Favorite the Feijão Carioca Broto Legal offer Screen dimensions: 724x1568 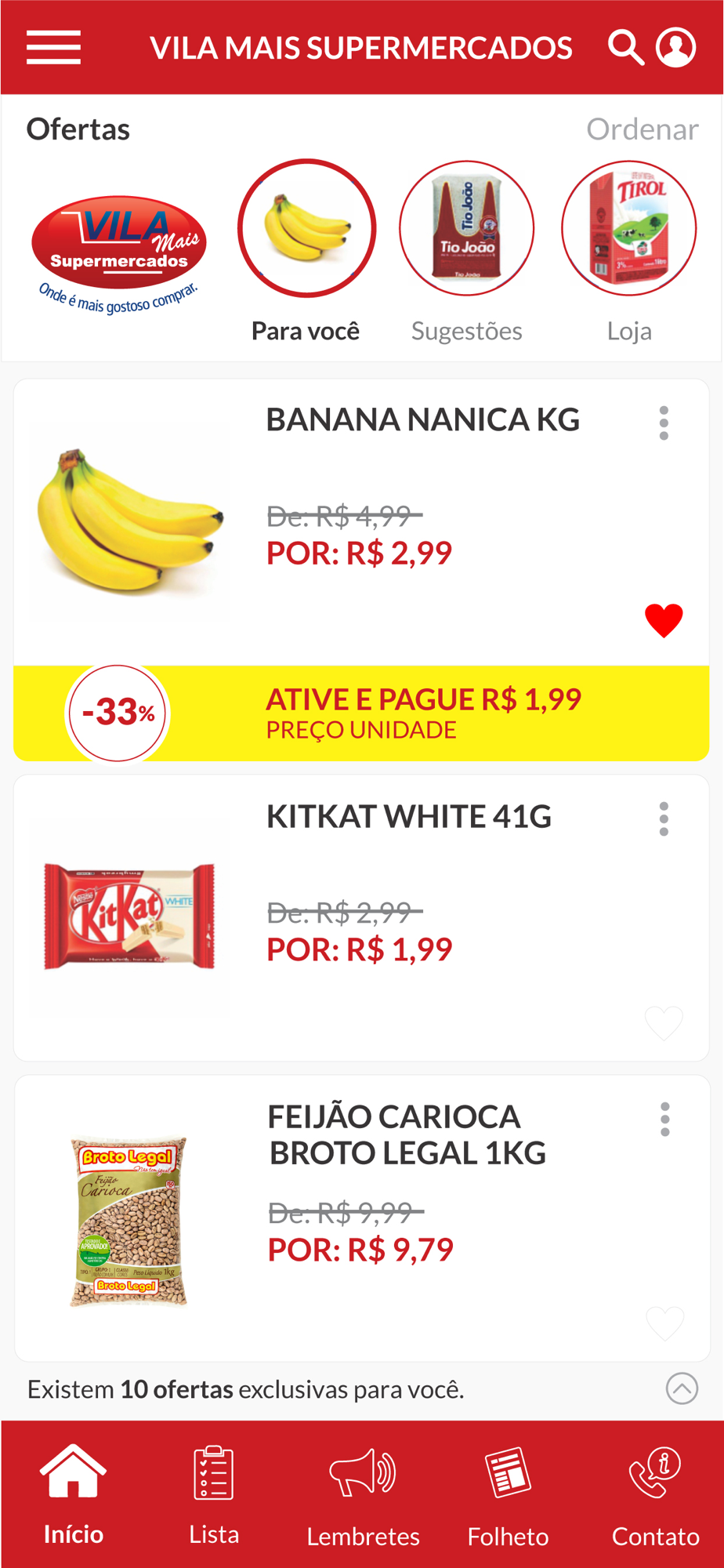click(665, 1323)
